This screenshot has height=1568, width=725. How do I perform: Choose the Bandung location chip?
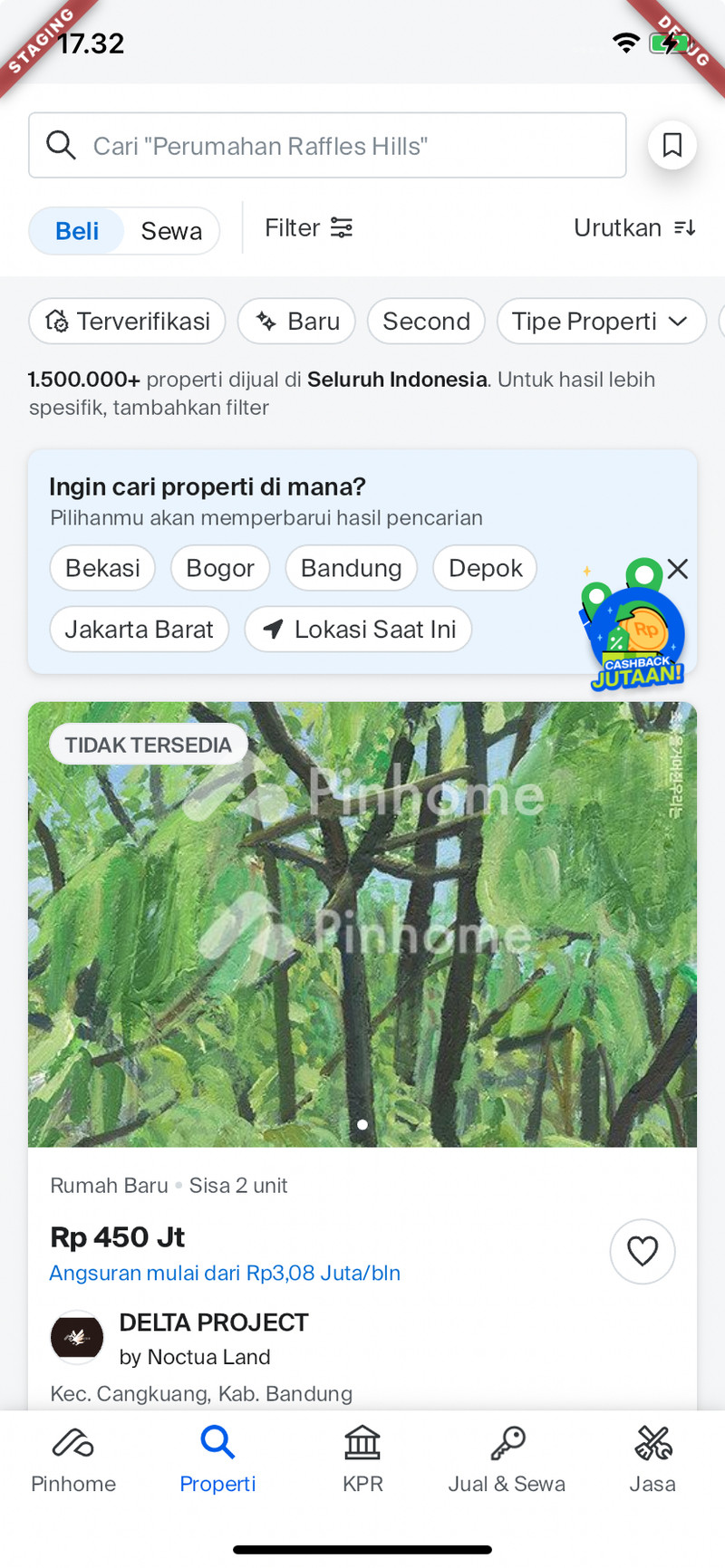pyautogui.click(x=351, y=568)
